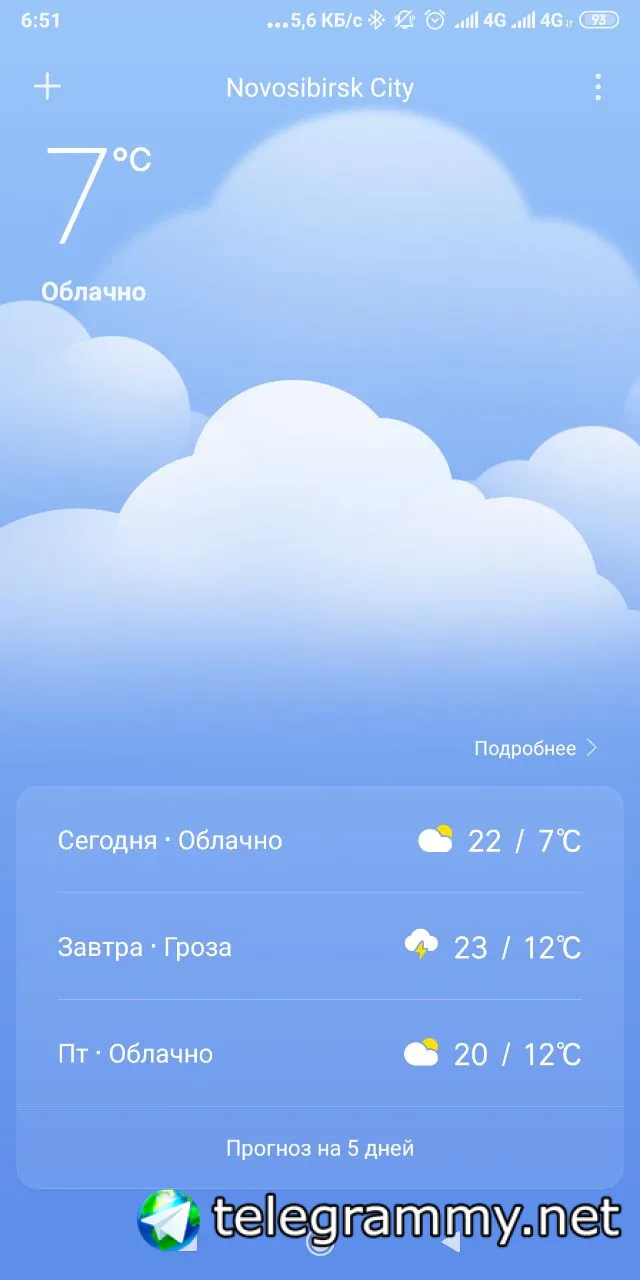Viewport: 640px width, 1280px height.
Task: Open tomorrow's forecast row Завтра
Action: 319,946
